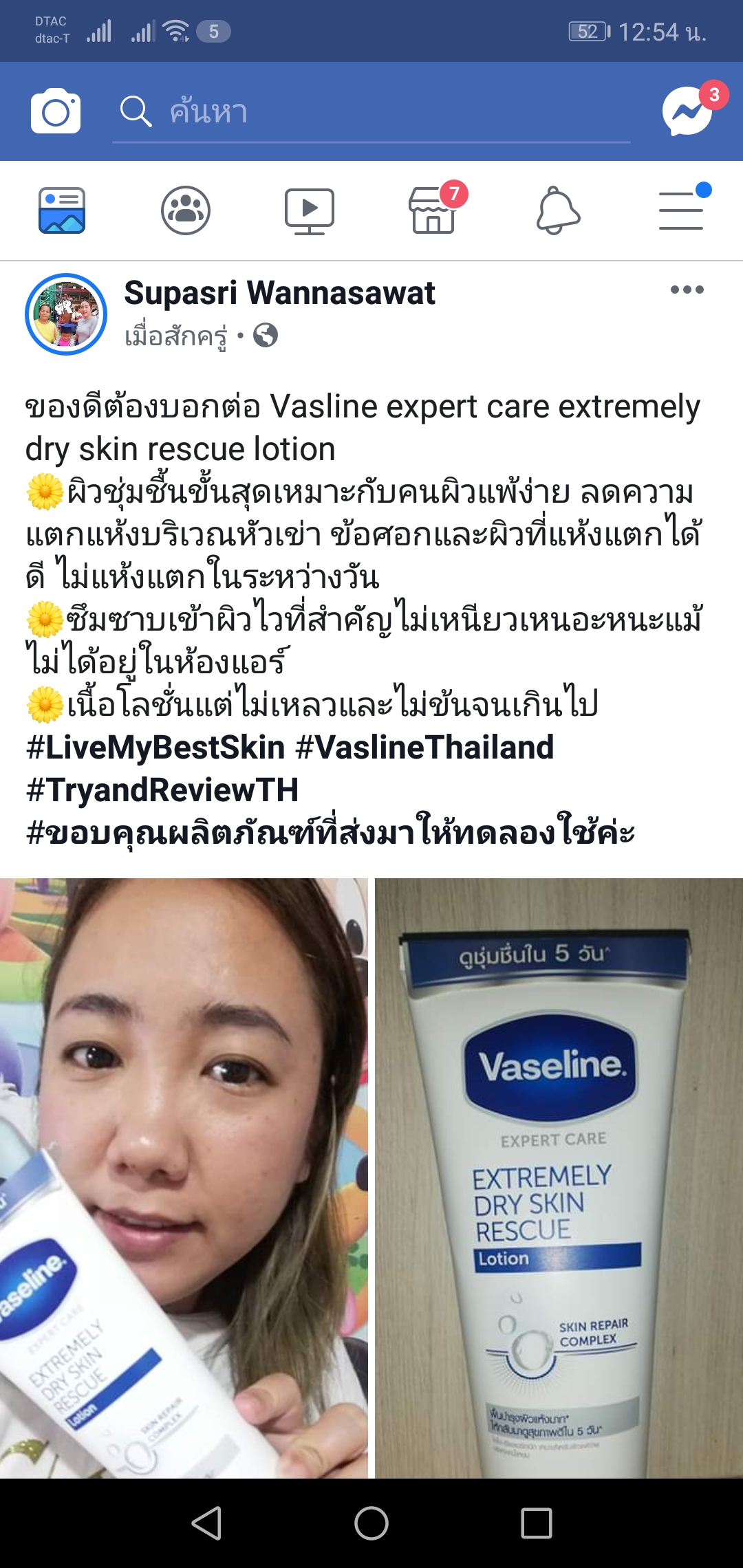
Task: Open the Supasri Wannasawat profile name
Action: 279,294
